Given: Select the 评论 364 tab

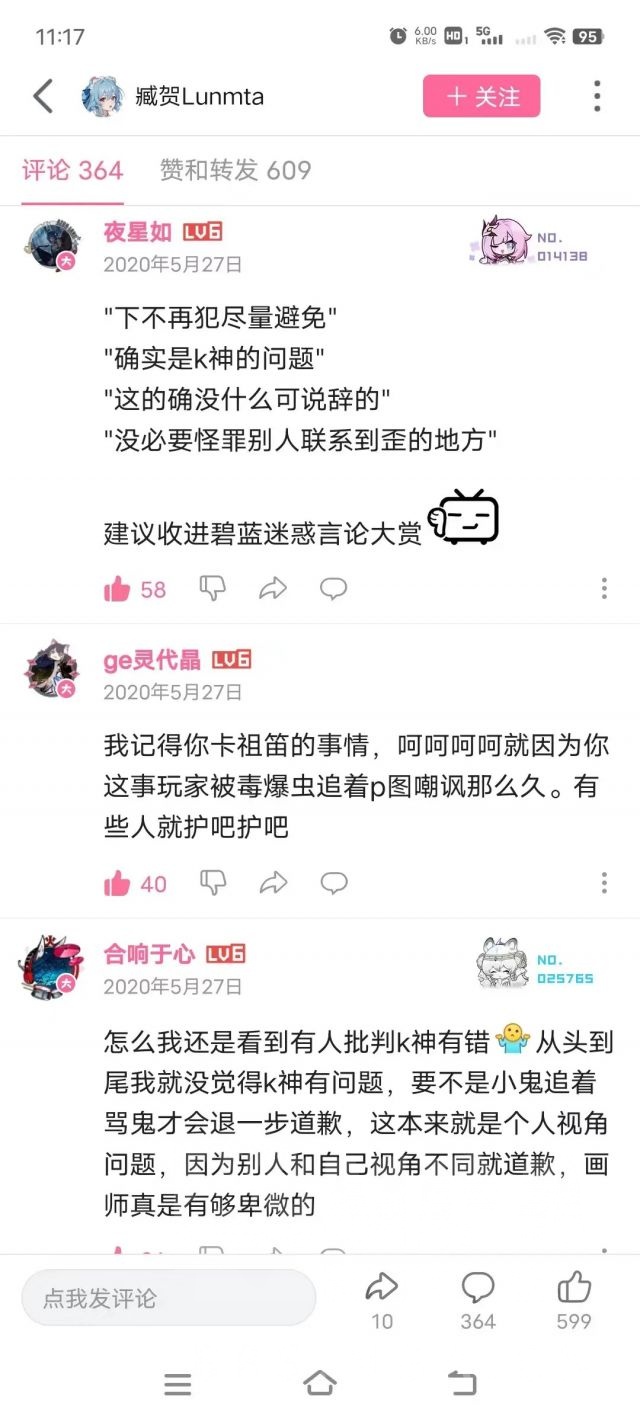Looking at the screenshot, I should (72, 170).
